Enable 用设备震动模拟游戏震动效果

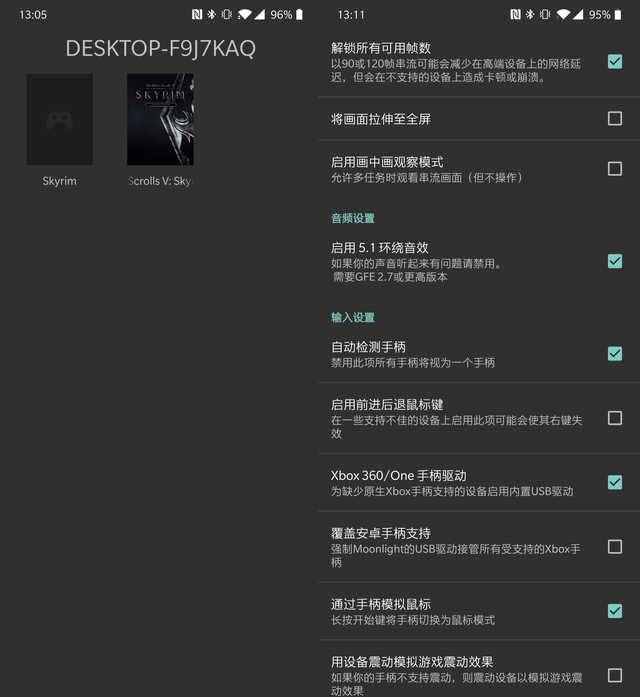(614, 675)
